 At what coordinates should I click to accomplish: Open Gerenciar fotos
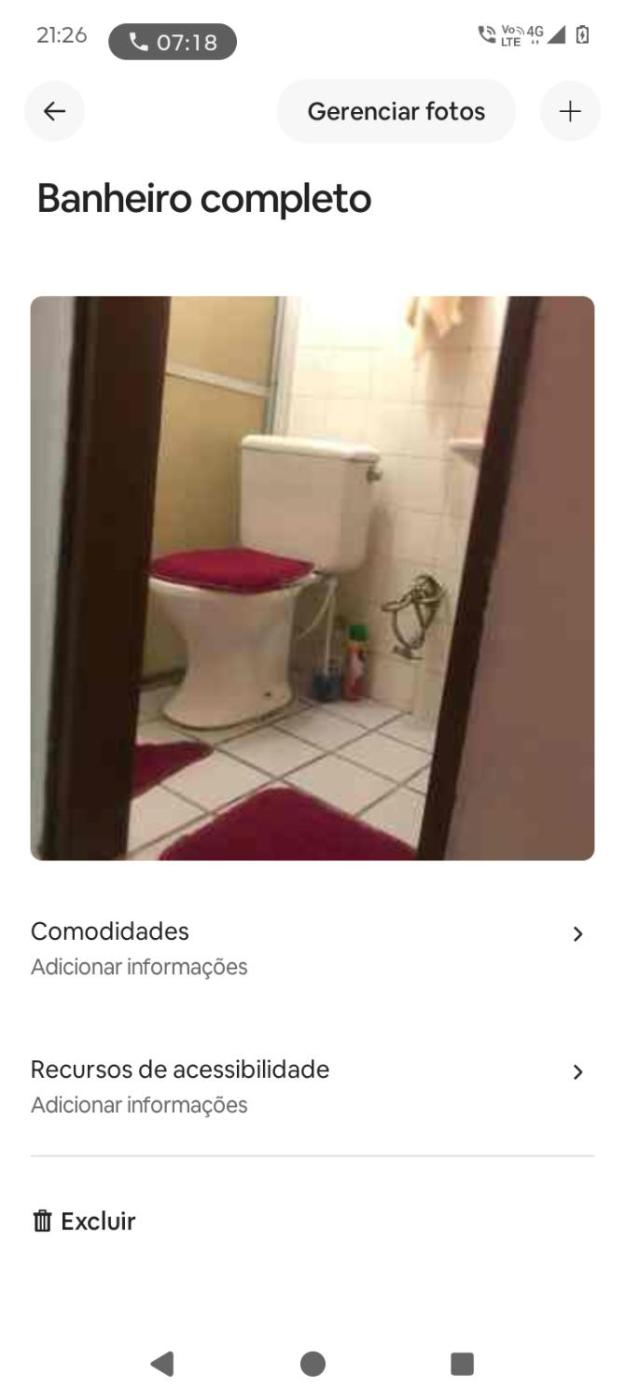pos(396,111)
